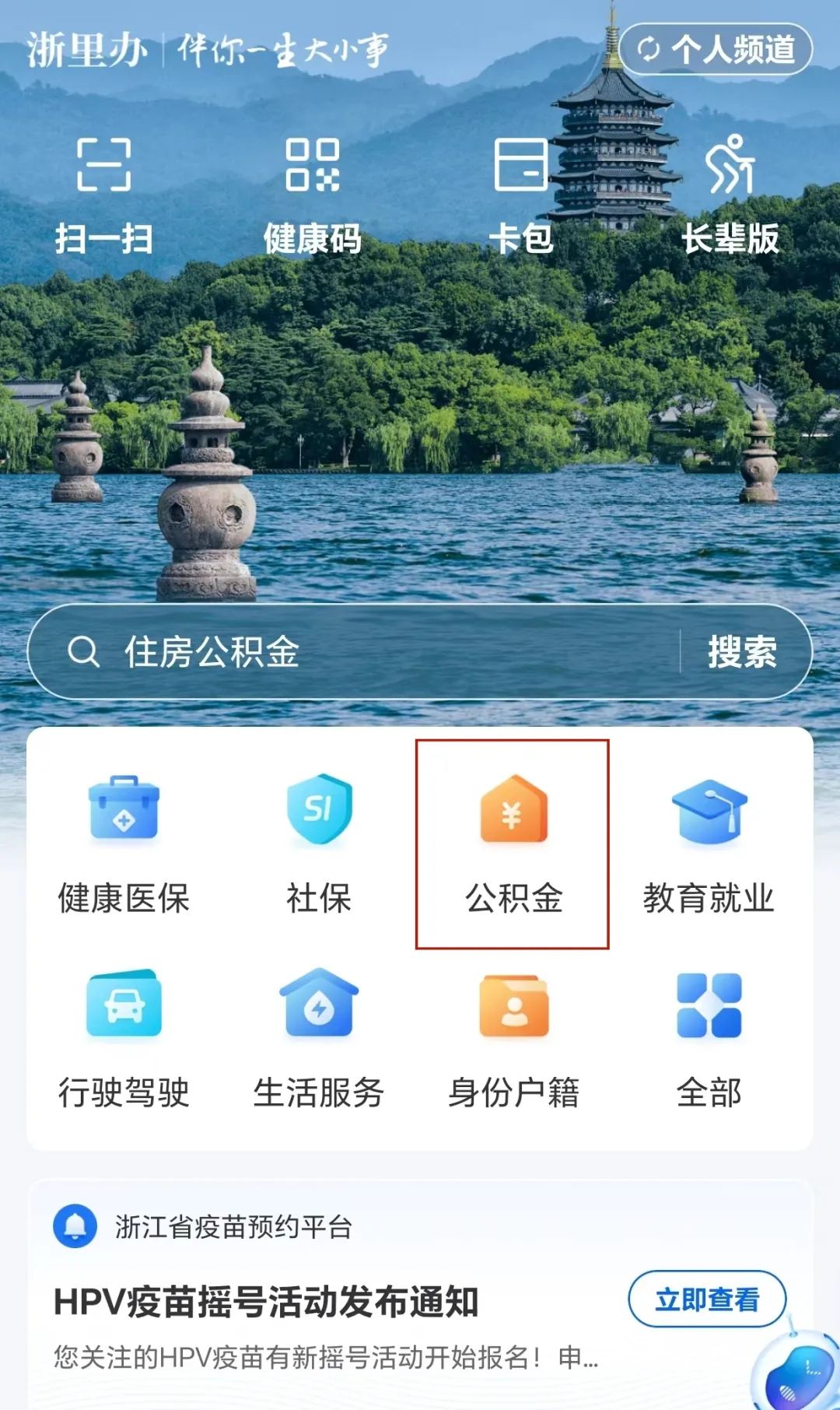
Task: Open 健康医保 services
Action: pyautogui.click(x=124, y=844)
